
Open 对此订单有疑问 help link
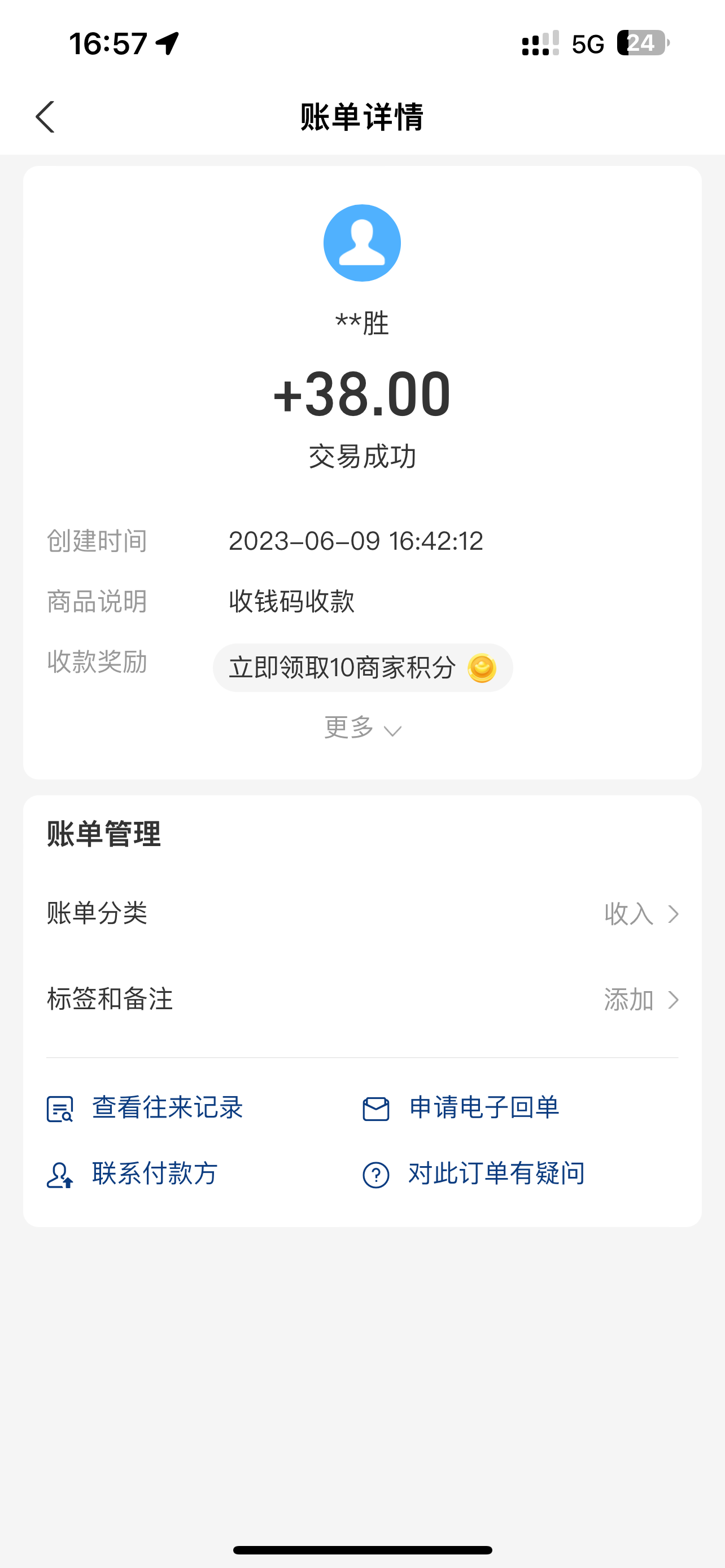coord(474,1173)
